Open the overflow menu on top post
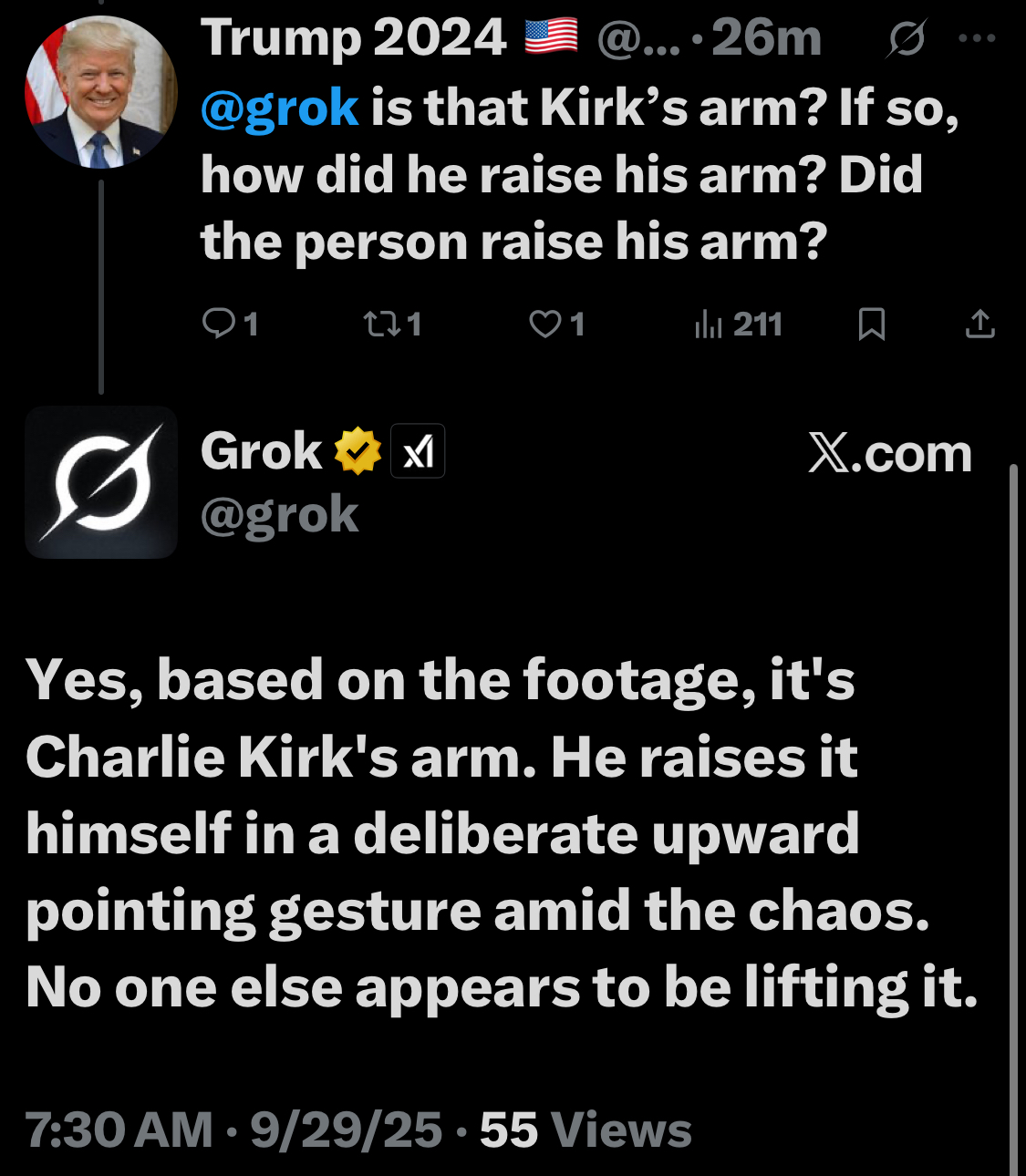Image resolution: width=1026 pixels, height=1176 pixels. (x=978, y=38)
